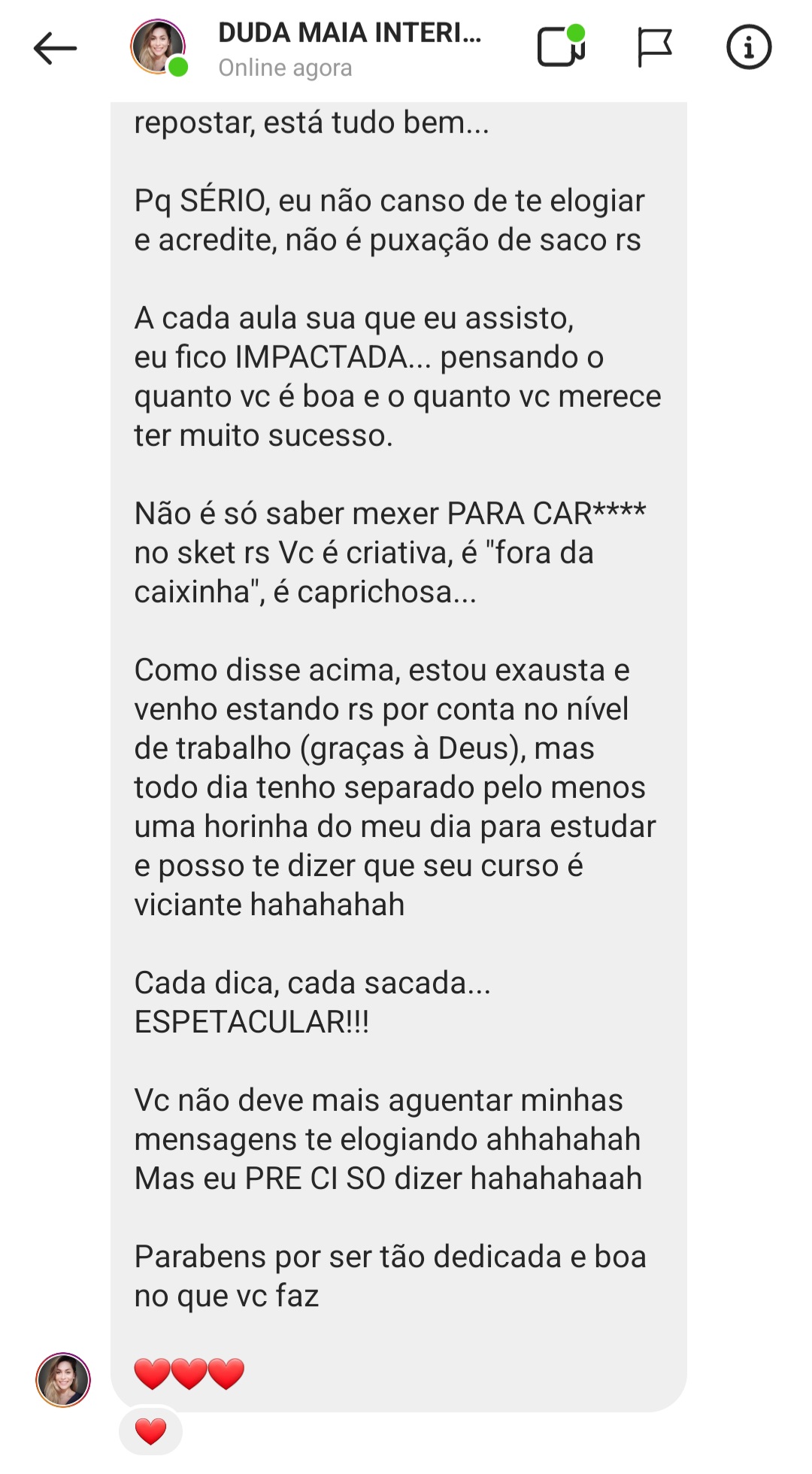812x1474 pixels.
Task: Open Duda Maia's profile picture in header
Action: click(x=158, y=47)
